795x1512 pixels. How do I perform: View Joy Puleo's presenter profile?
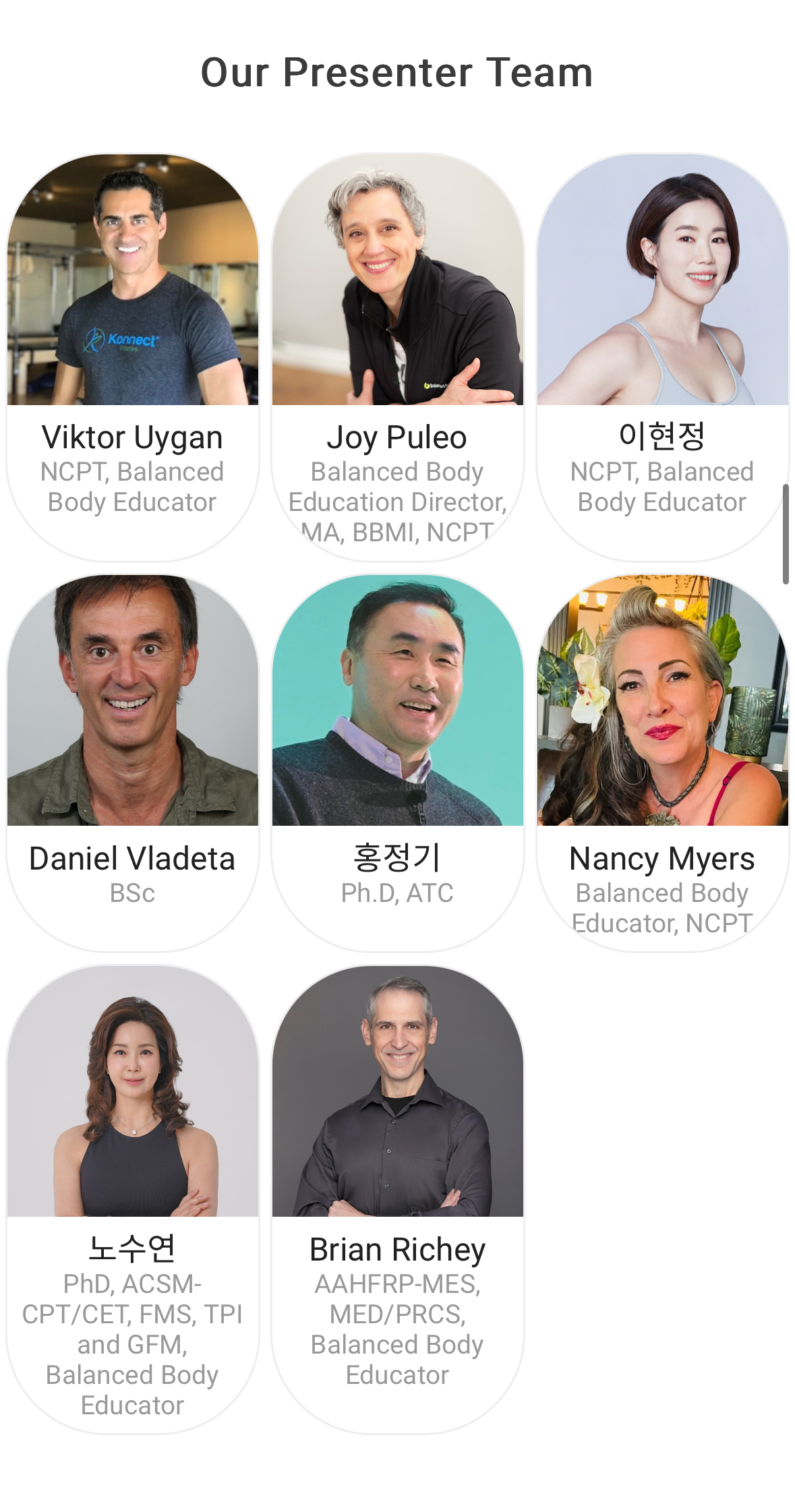click(x=397, y=357)
